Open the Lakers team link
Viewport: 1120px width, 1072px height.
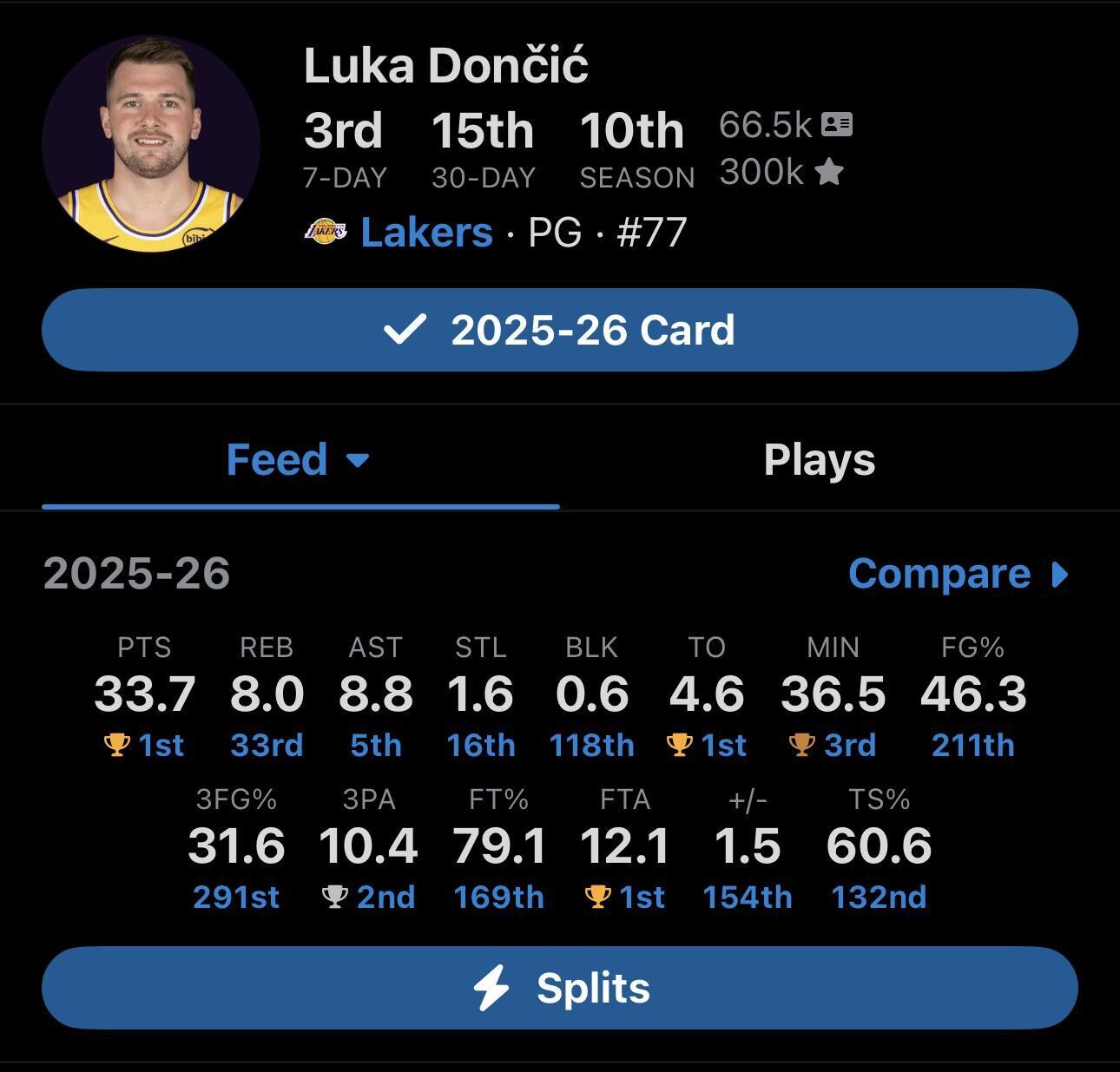[x=426, y=233]
